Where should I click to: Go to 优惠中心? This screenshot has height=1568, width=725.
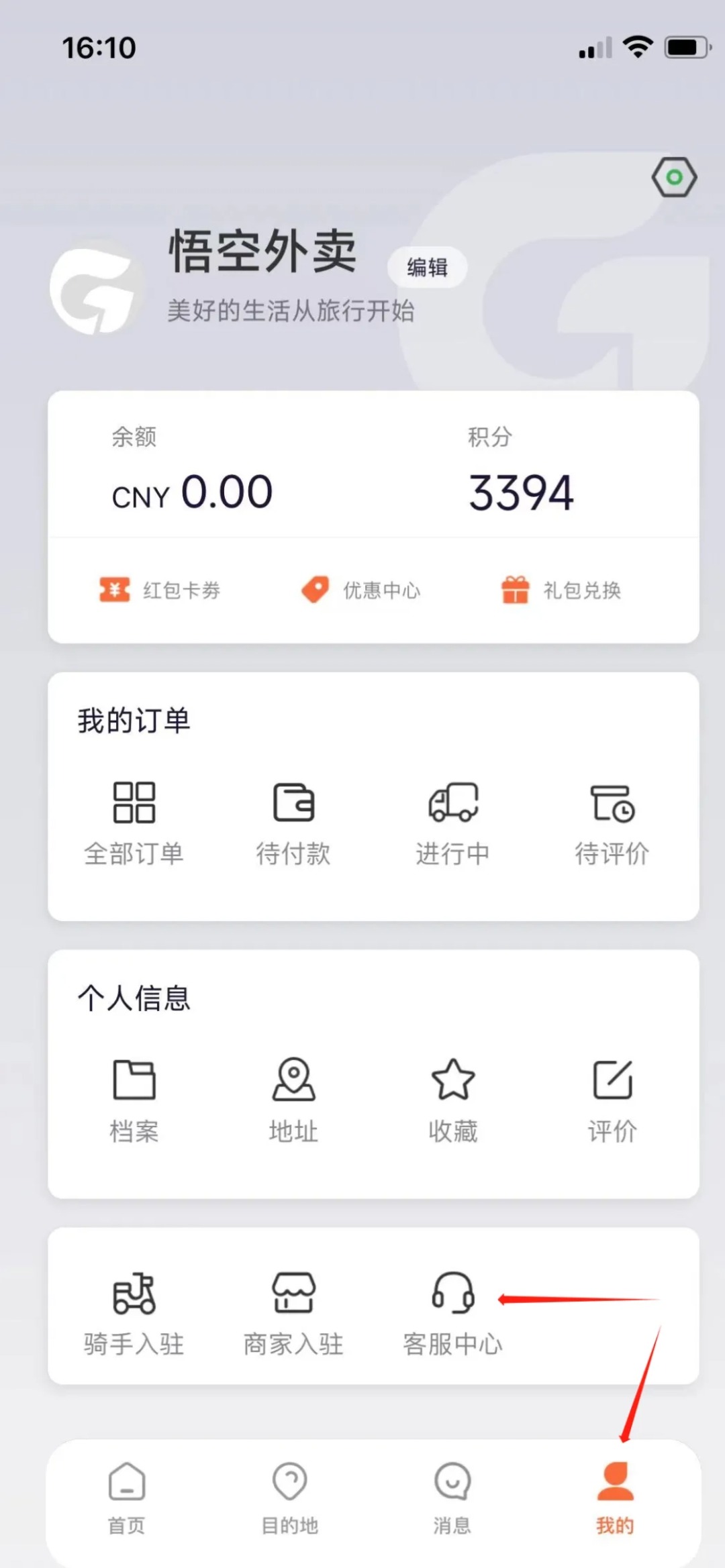pyautogui.click(x=360, y=590)
